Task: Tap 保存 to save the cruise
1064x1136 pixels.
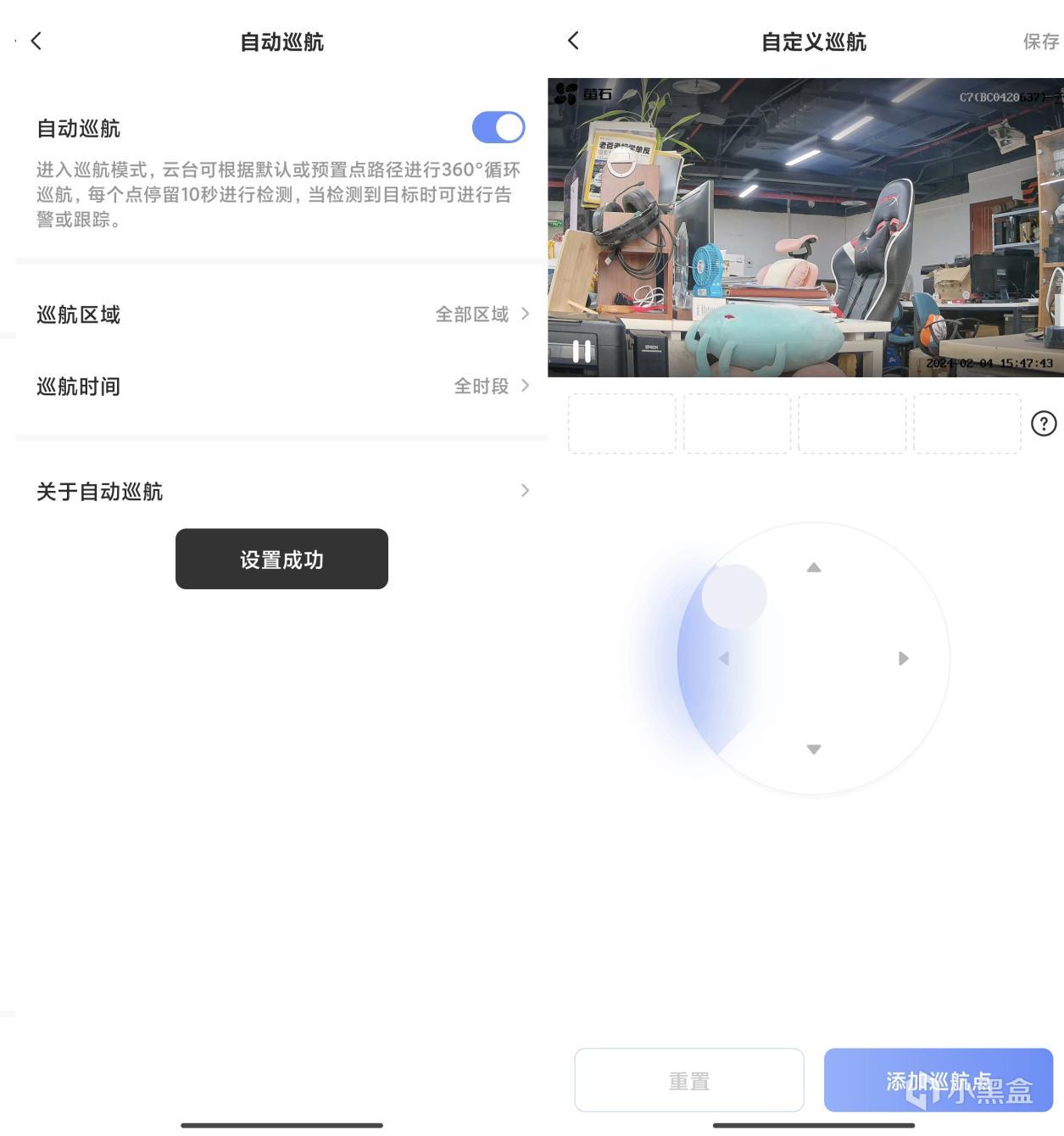Action: pos(1039,42)
